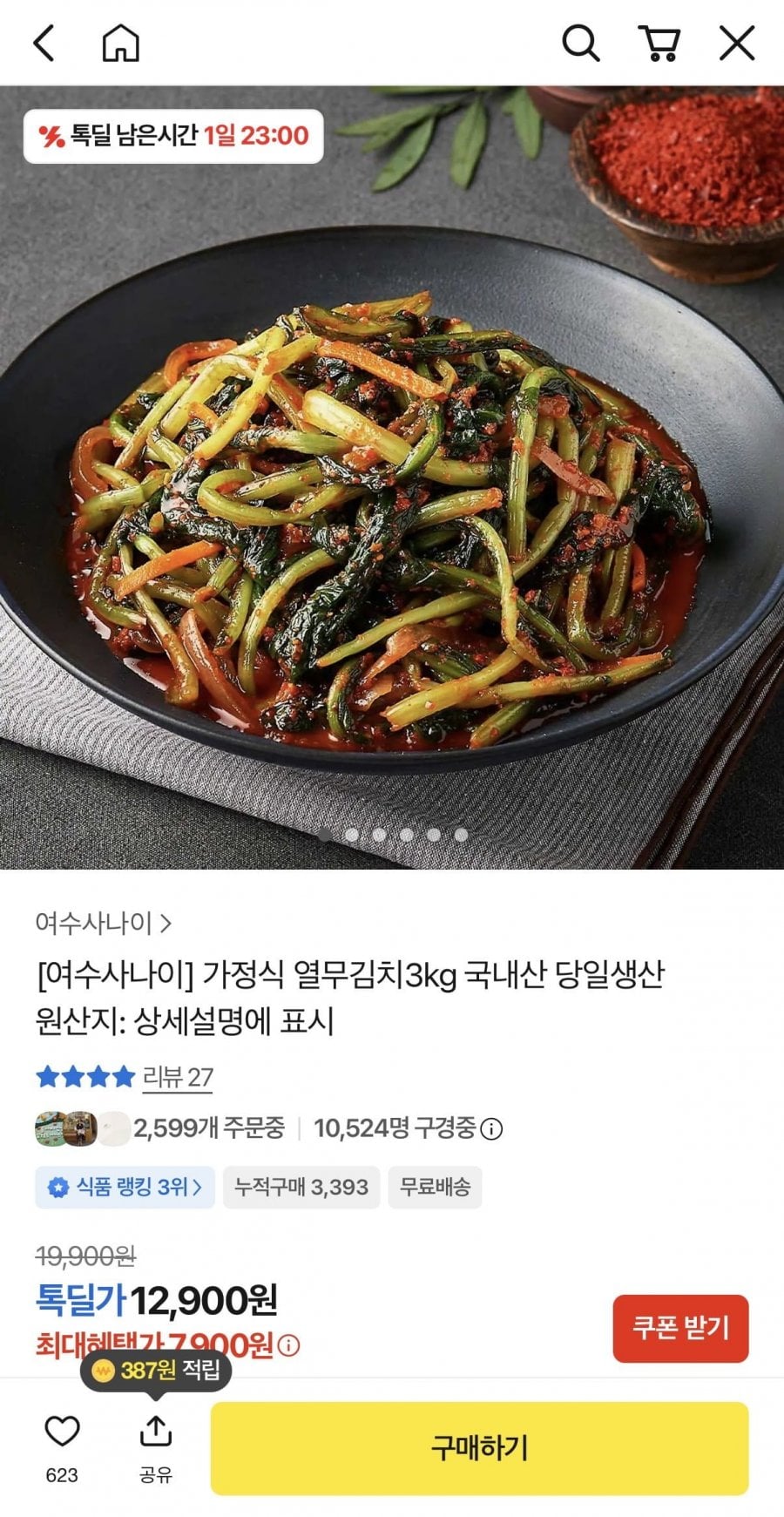
Task: Close the product page with the X
Action: coord(737,43)
